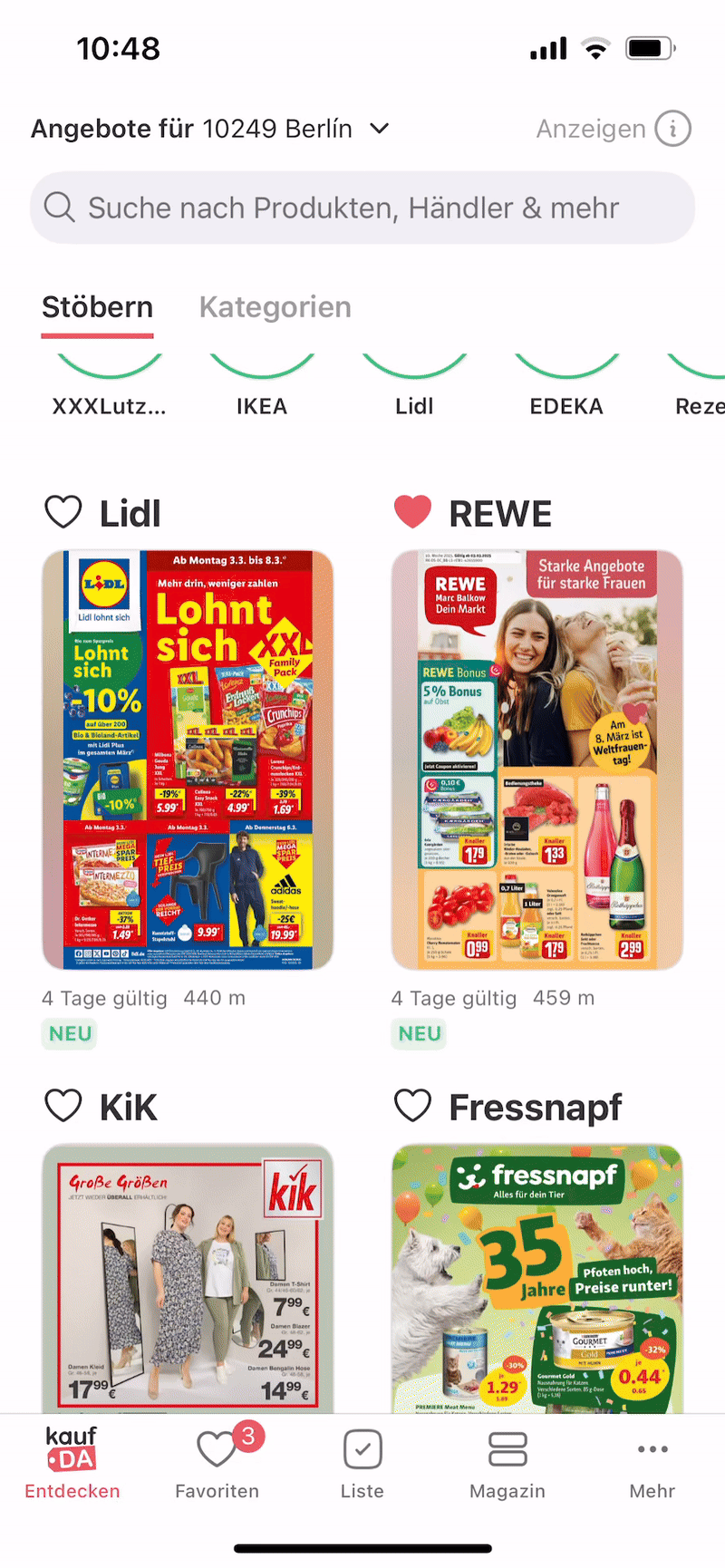This screenshot has height=1568, width=725.
Task: Open the Lidl brochure
Action: pos(188,760)
